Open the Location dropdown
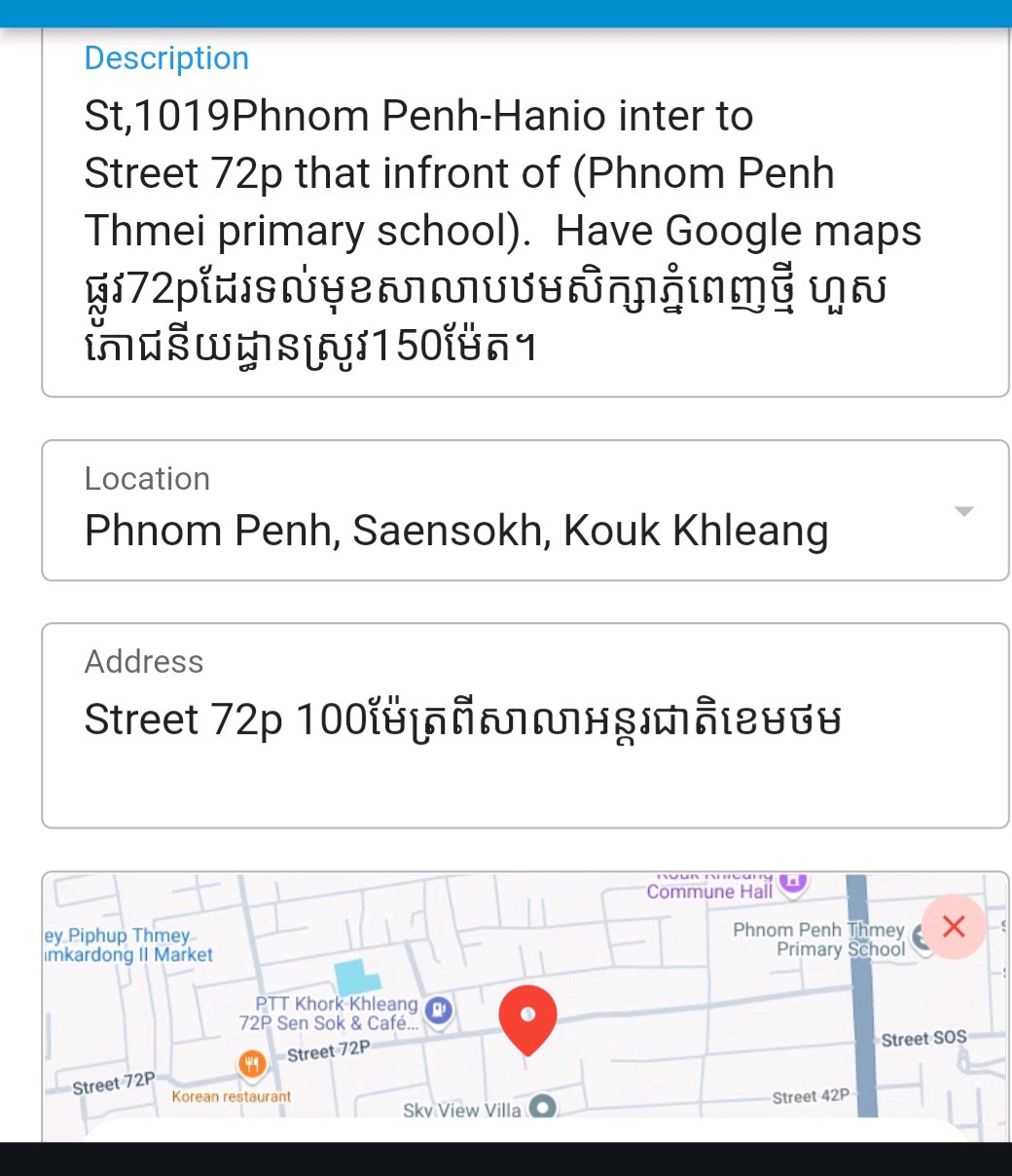This screenshot has width=1012, height=1176. coord(524,511)
